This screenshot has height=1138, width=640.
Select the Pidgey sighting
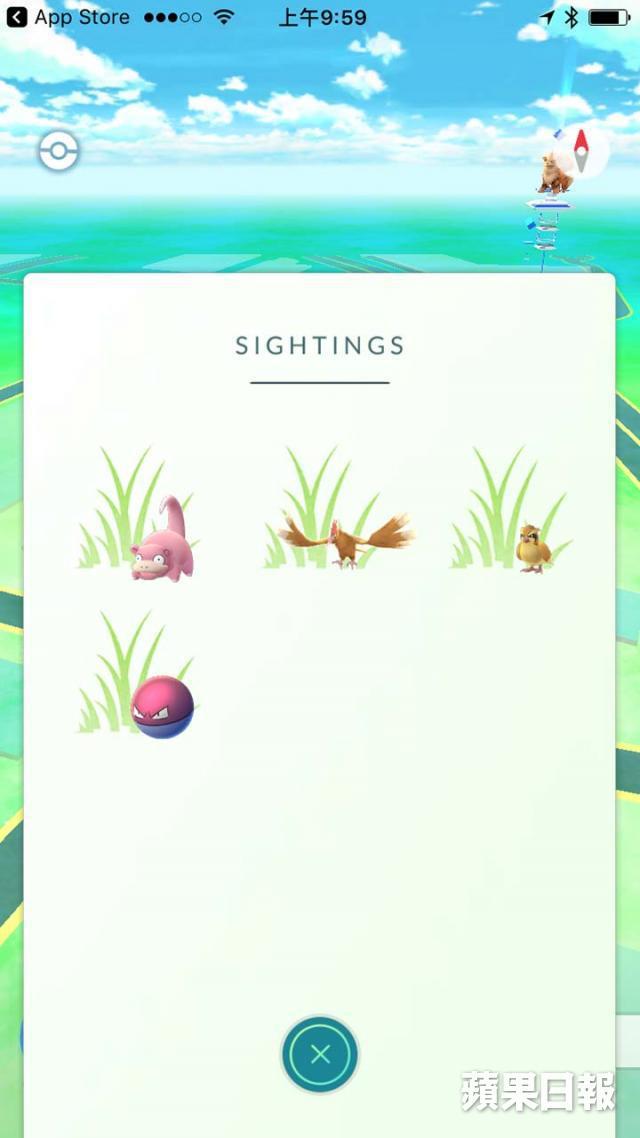point(532,547)
